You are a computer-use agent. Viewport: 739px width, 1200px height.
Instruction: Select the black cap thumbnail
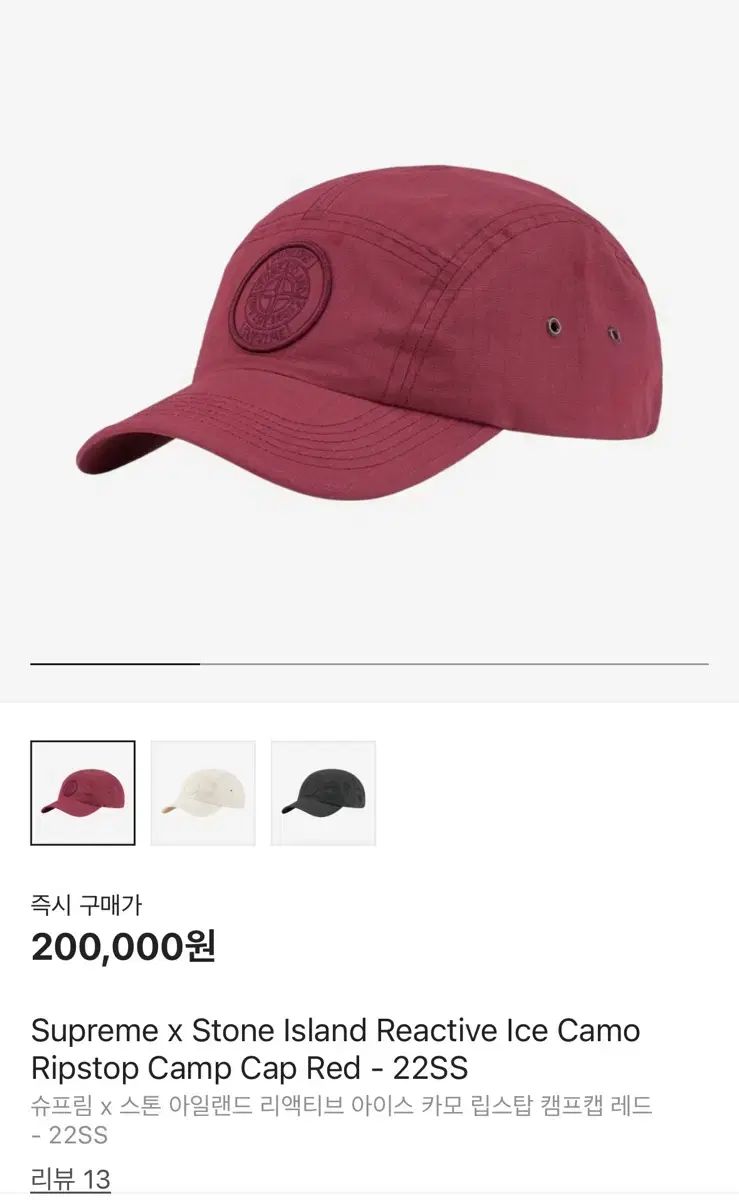(x=323, y=793)
